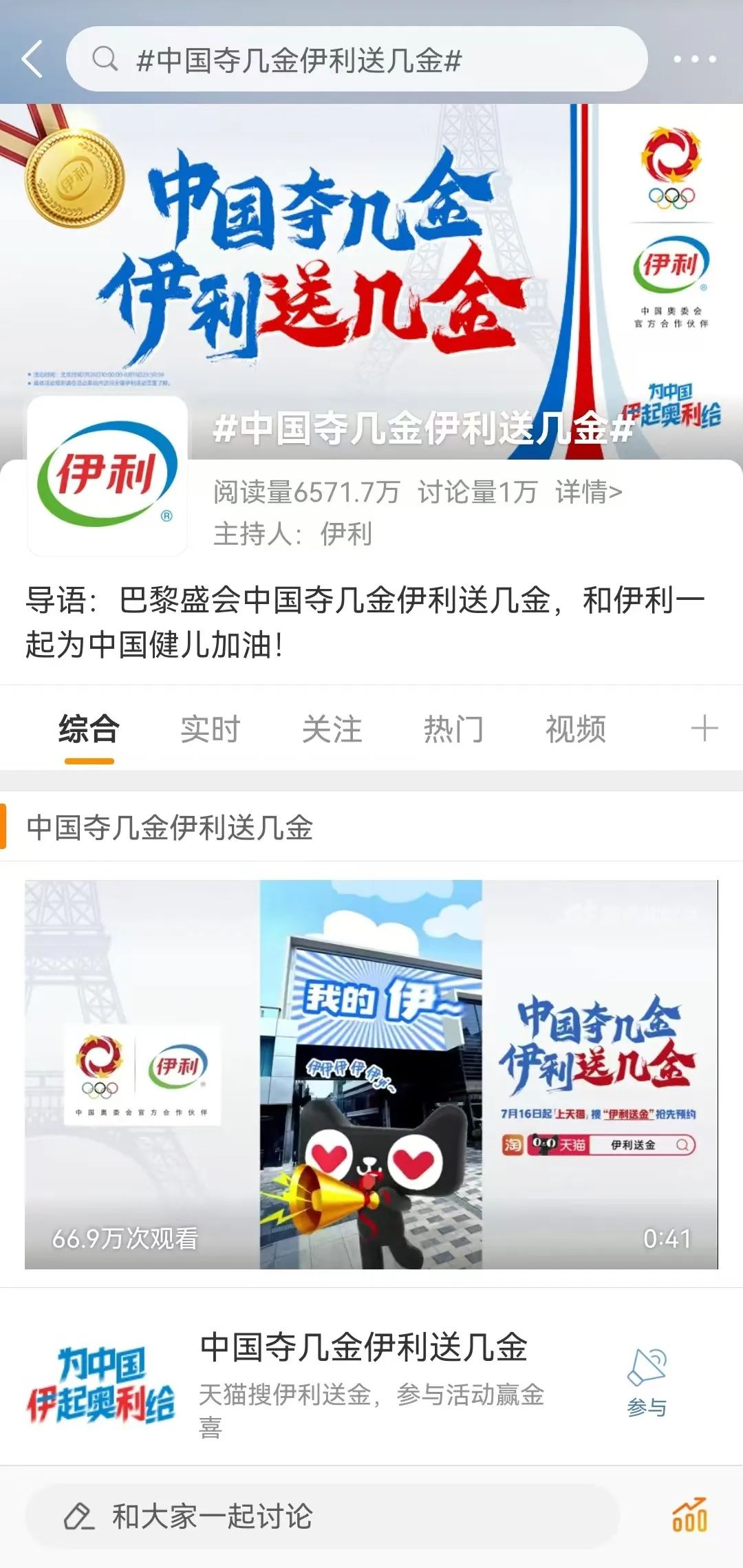Open the orange chart icon at the bottom

(x=689, y=1516)
